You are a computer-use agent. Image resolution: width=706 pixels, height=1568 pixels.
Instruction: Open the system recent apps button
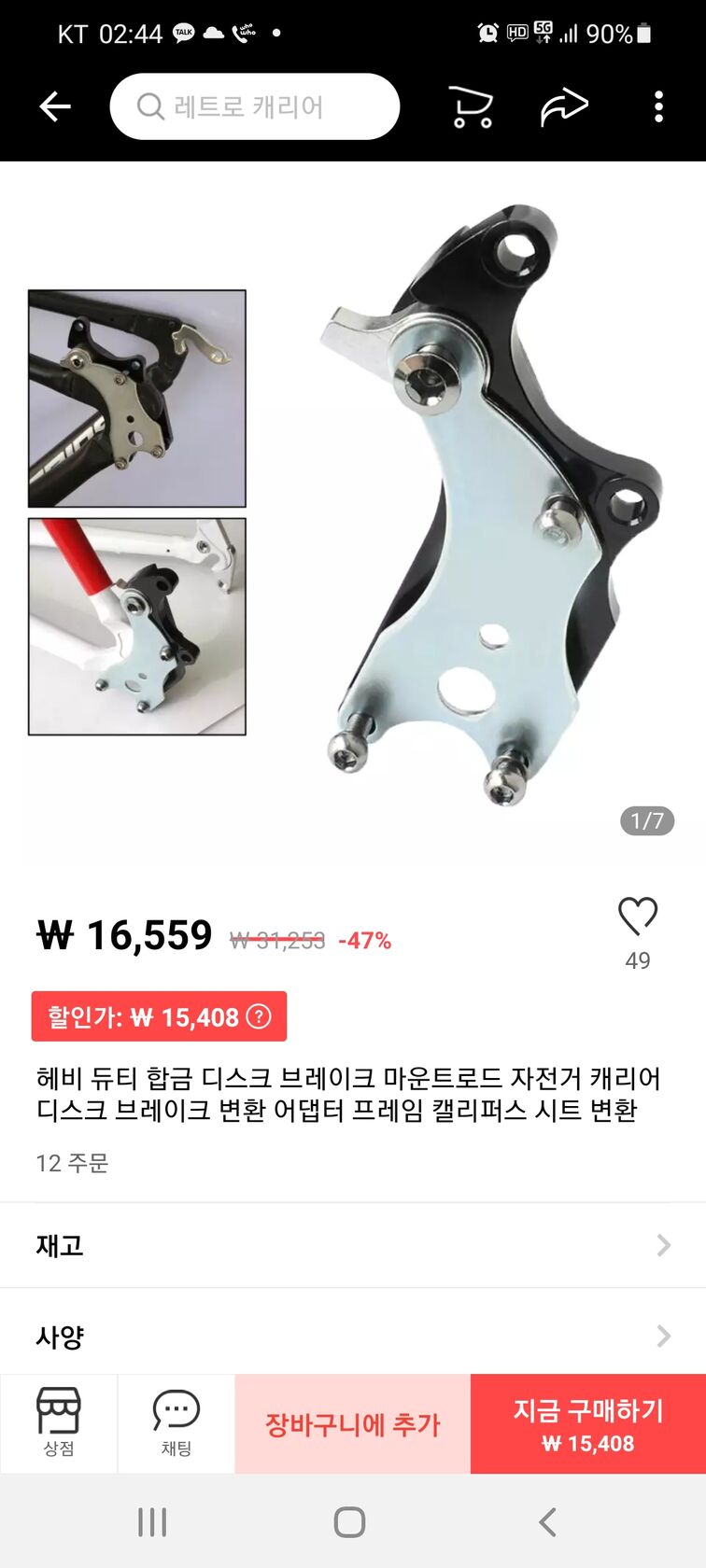click(x=152, y=1522)
